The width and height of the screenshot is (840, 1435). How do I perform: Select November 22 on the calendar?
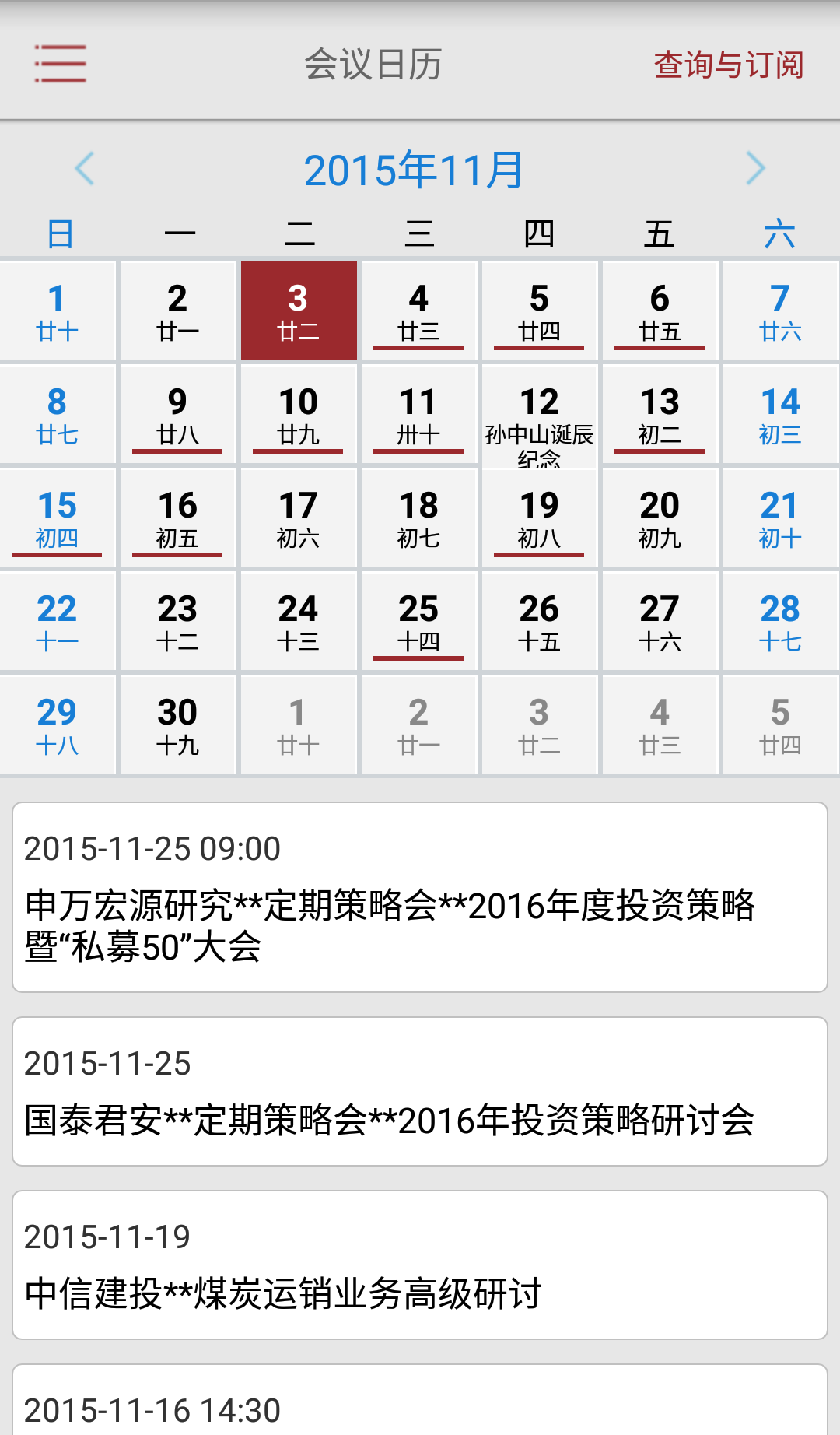[x=57, y=621]
